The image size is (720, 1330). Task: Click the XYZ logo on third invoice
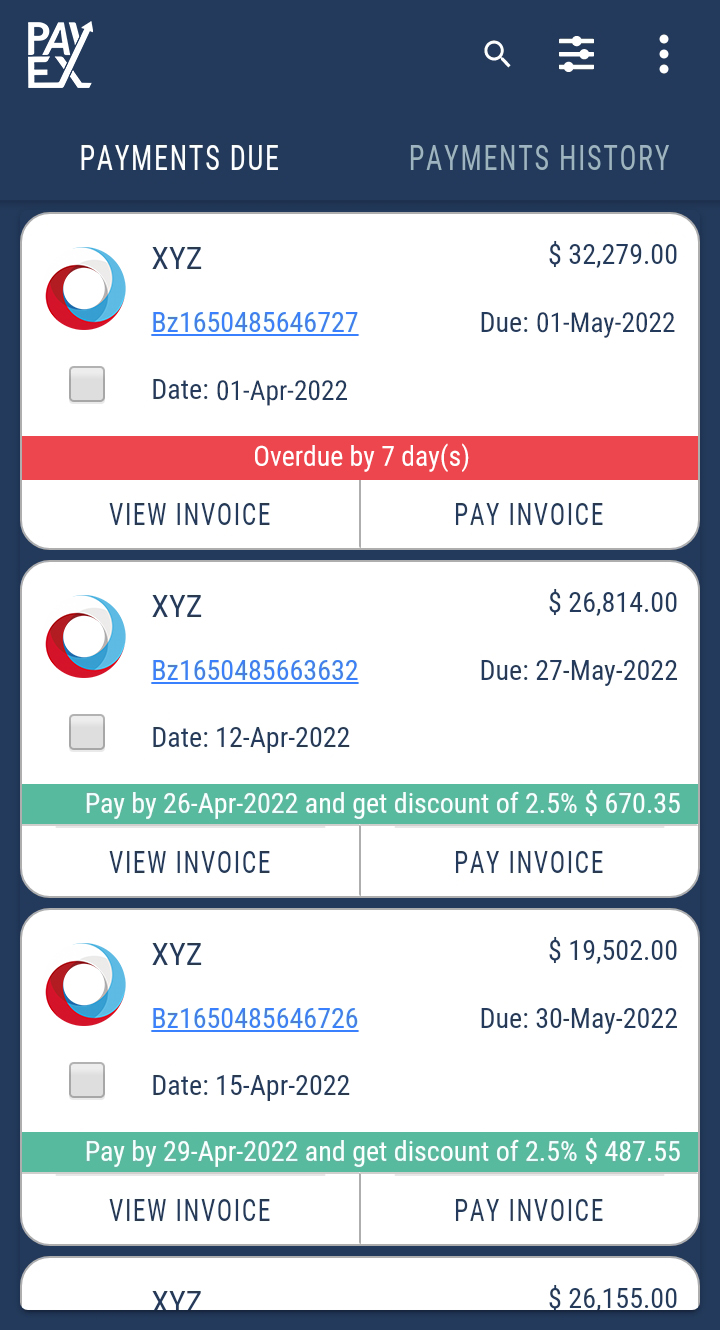84,984
